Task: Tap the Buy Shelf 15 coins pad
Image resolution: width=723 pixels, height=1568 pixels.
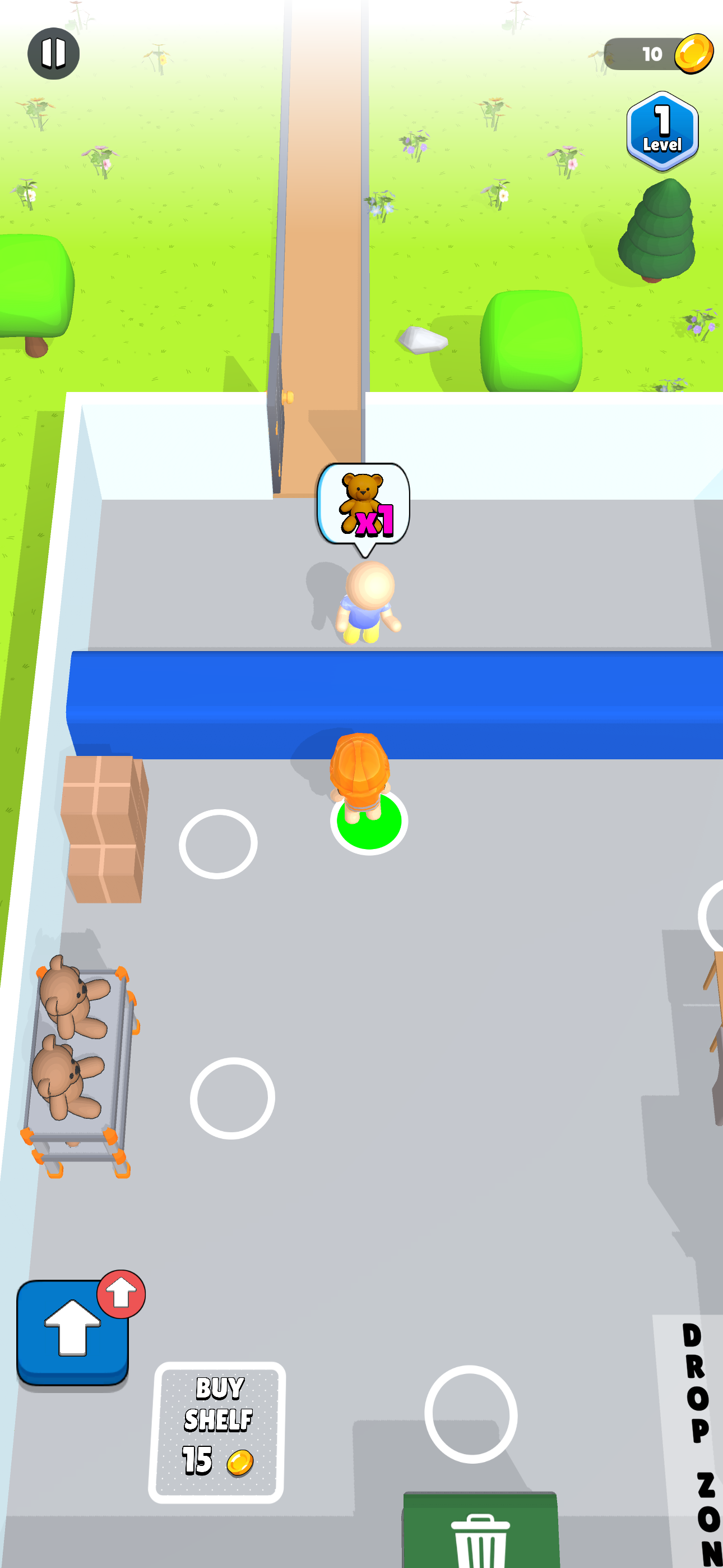Action: pos(217,1432)
